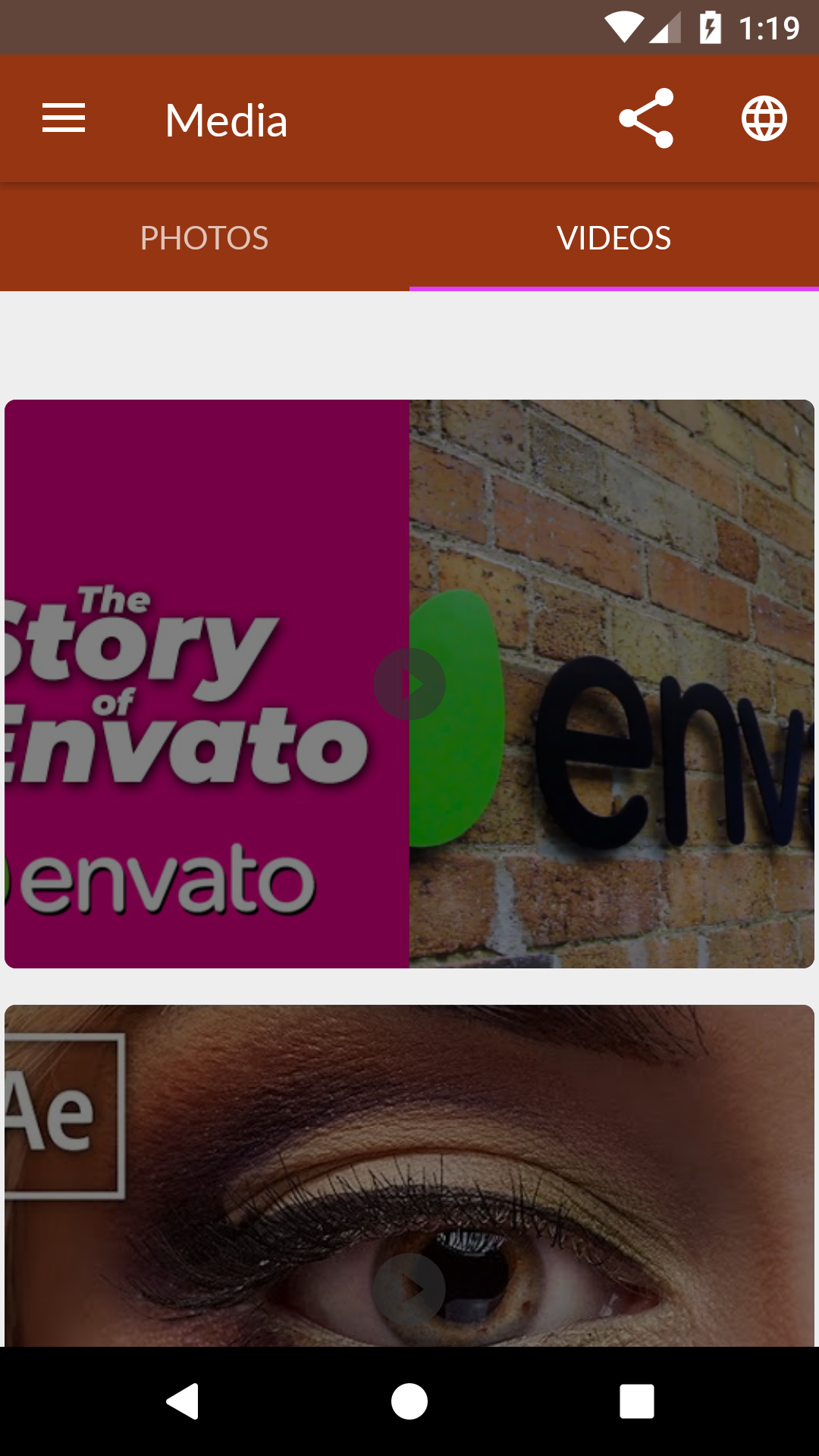Tap the pink tab indicator under VIDEOS
This screenshot has height=1456, width=819.
[x=614, y=288]
